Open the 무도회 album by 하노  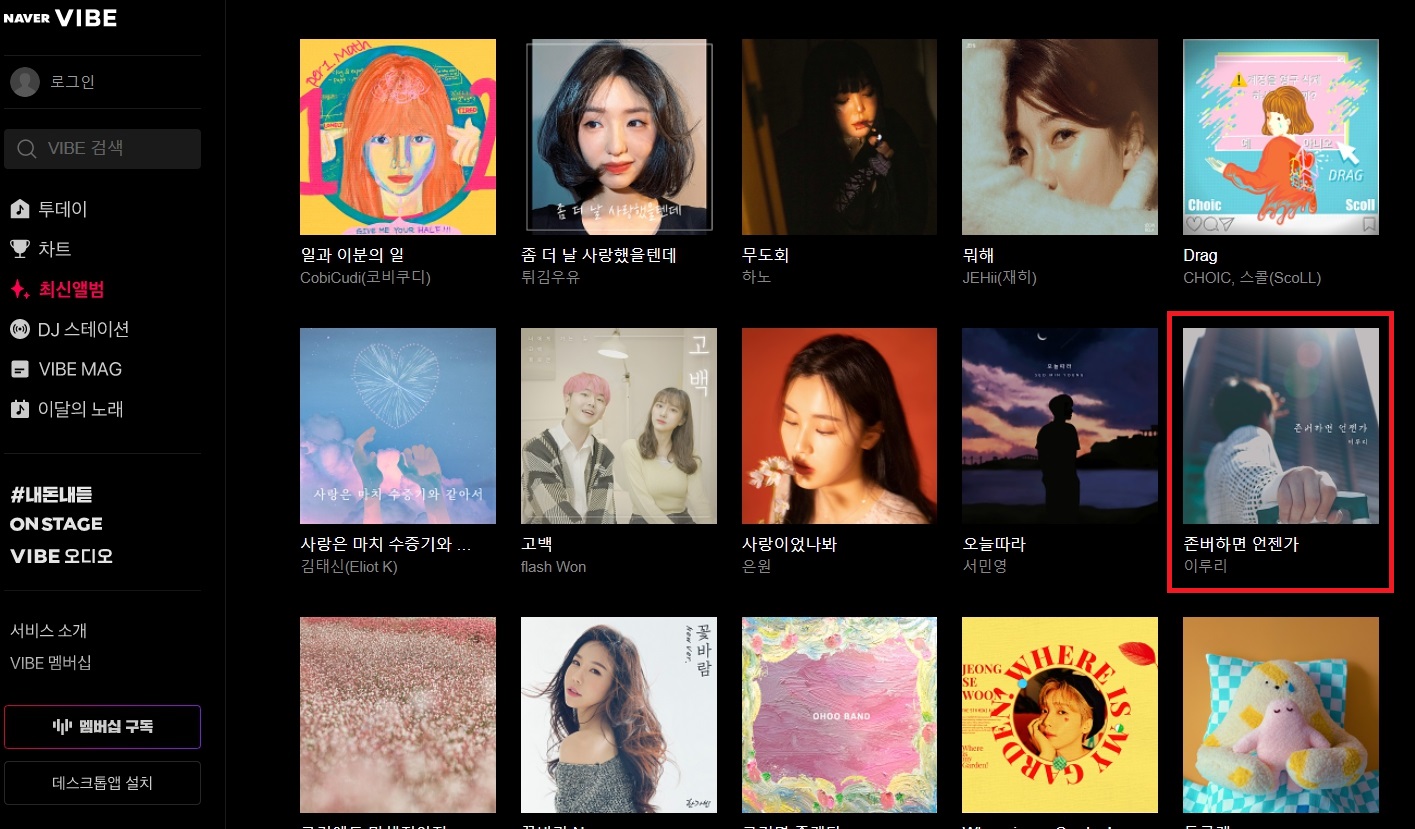coord(839,137)
